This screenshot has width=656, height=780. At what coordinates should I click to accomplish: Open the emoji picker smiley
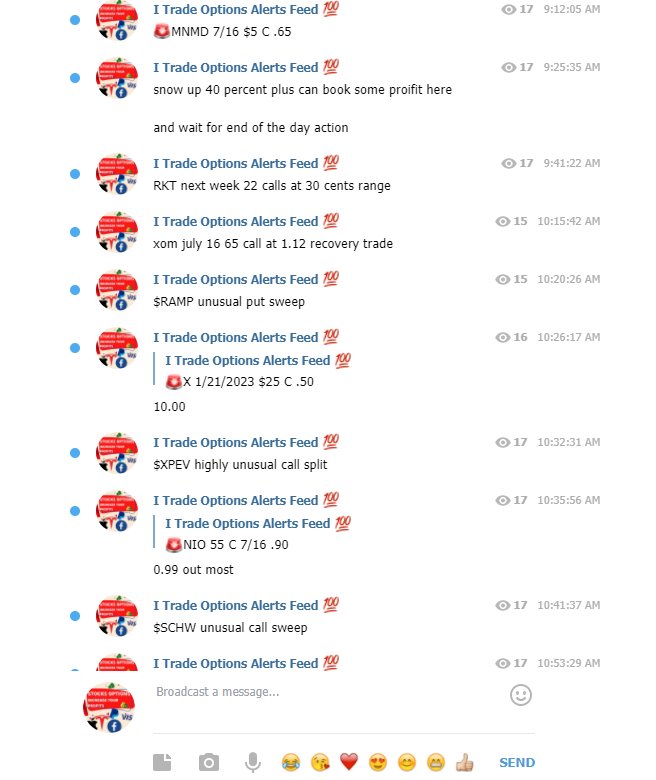521,695
